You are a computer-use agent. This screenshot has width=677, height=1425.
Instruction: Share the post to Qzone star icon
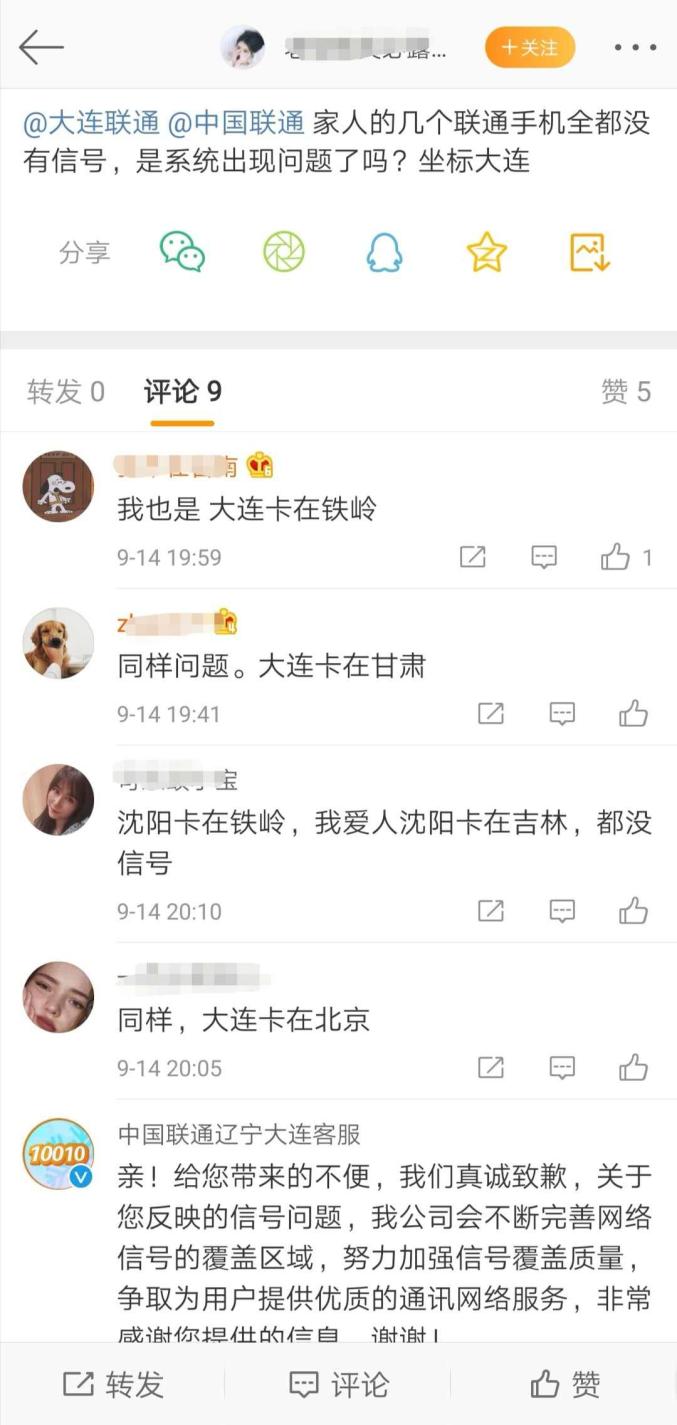point(487,252)
